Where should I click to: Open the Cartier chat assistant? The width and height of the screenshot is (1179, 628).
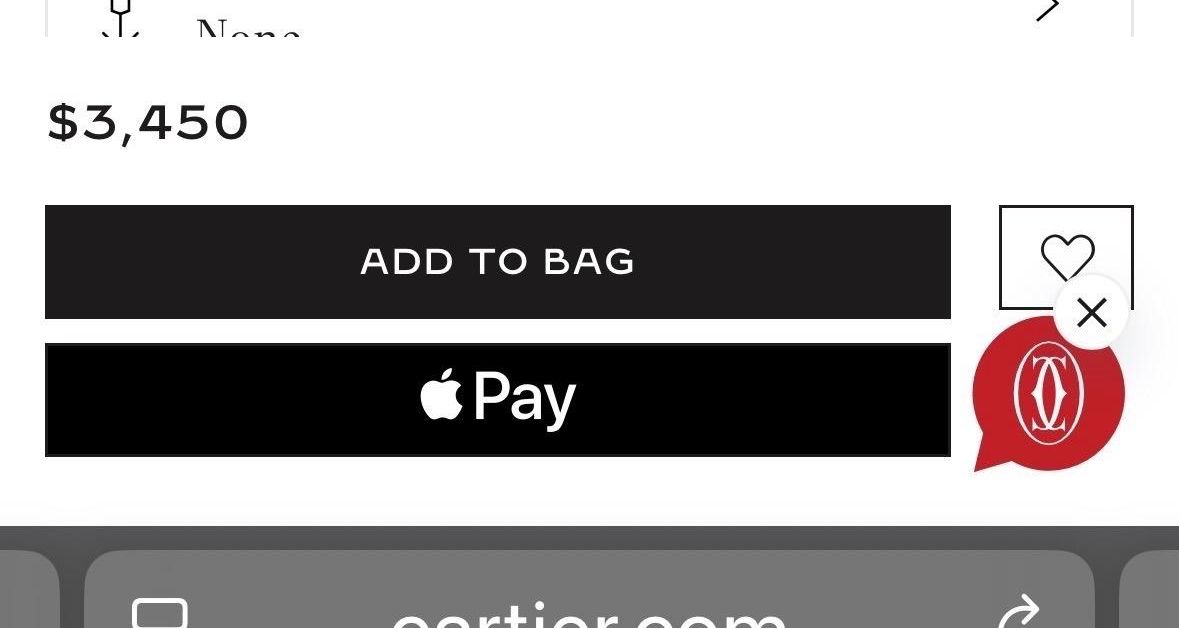click(1045, 395)
